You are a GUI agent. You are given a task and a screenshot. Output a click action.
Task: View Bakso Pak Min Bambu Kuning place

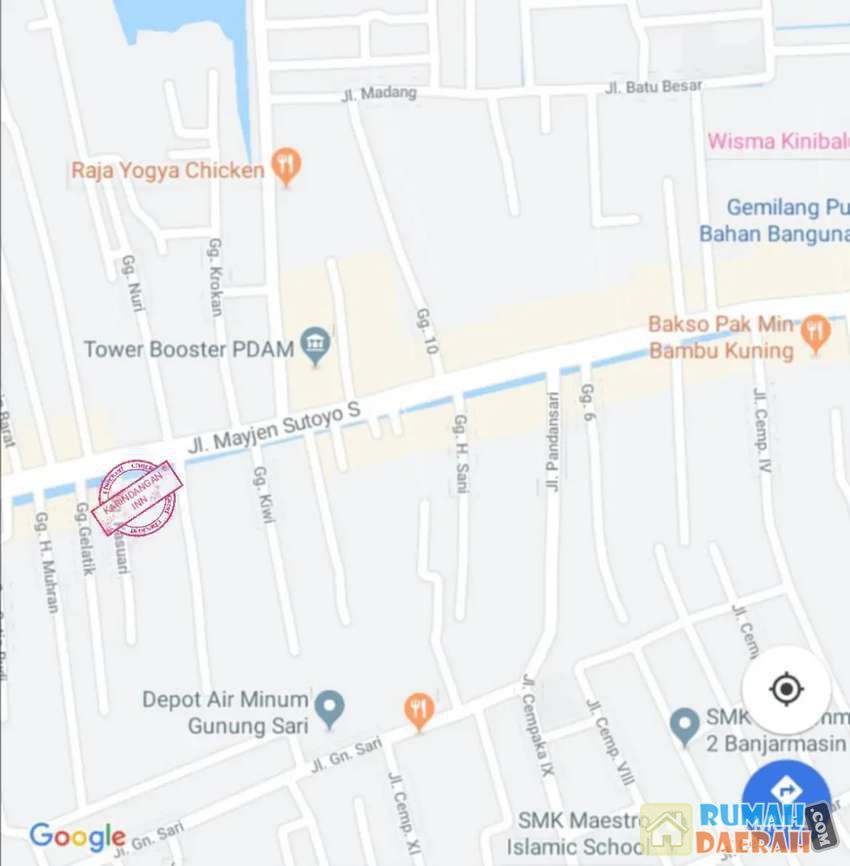pos(816,333)
